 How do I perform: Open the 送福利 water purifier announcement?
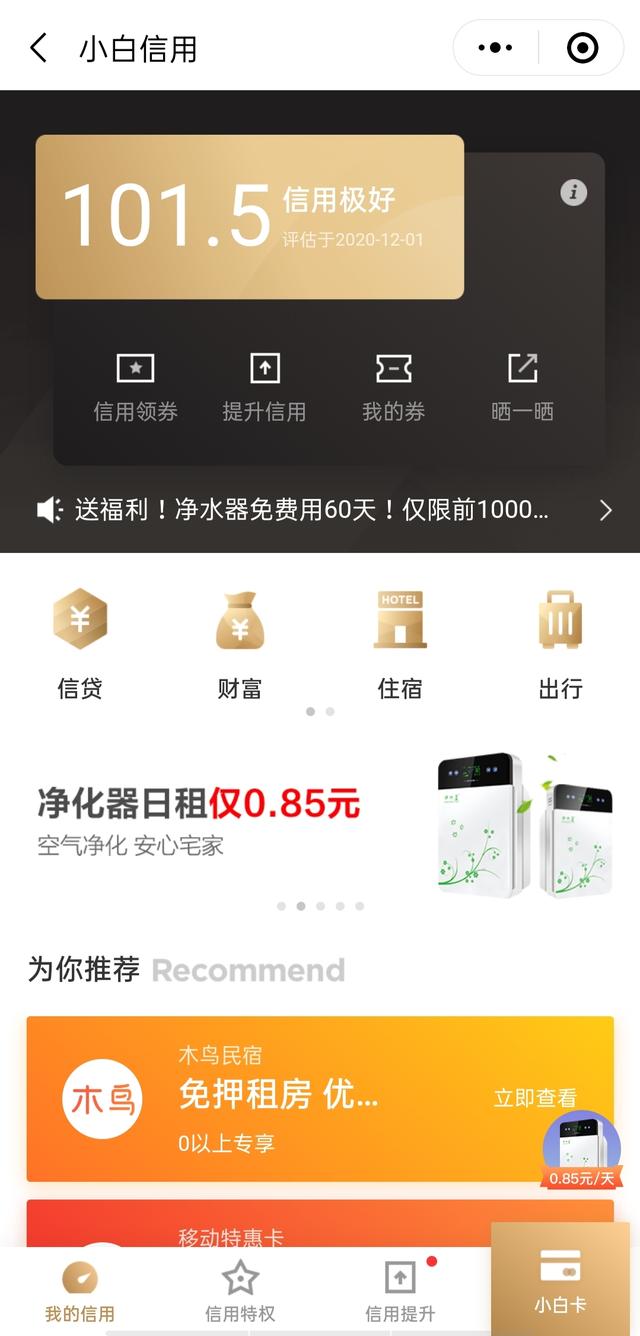click(320, 510)
